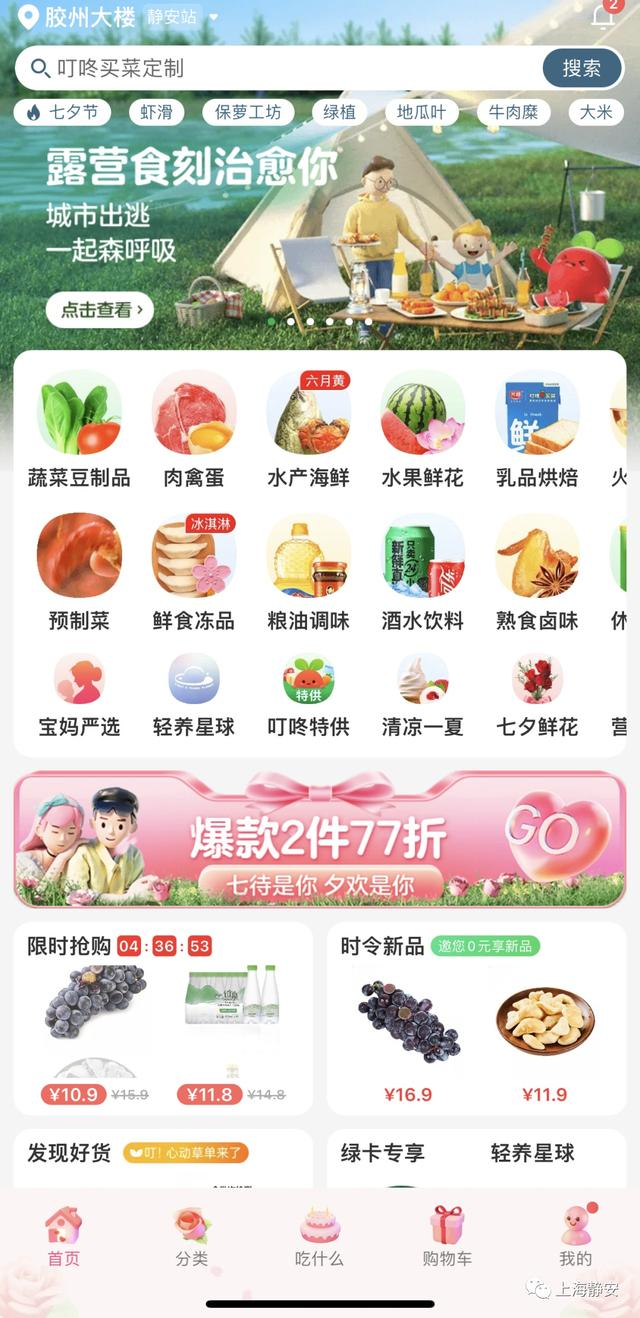Go to the 购物车 tab

[x=447, y=1238]
